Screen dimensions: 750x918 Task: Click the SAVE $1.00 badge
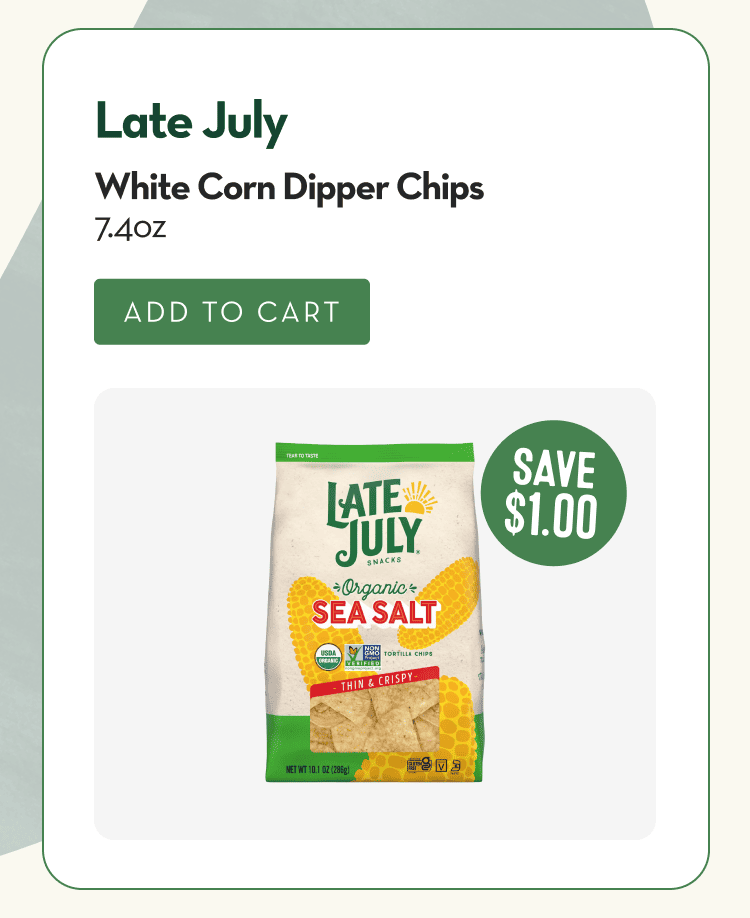tap(555, 490)
